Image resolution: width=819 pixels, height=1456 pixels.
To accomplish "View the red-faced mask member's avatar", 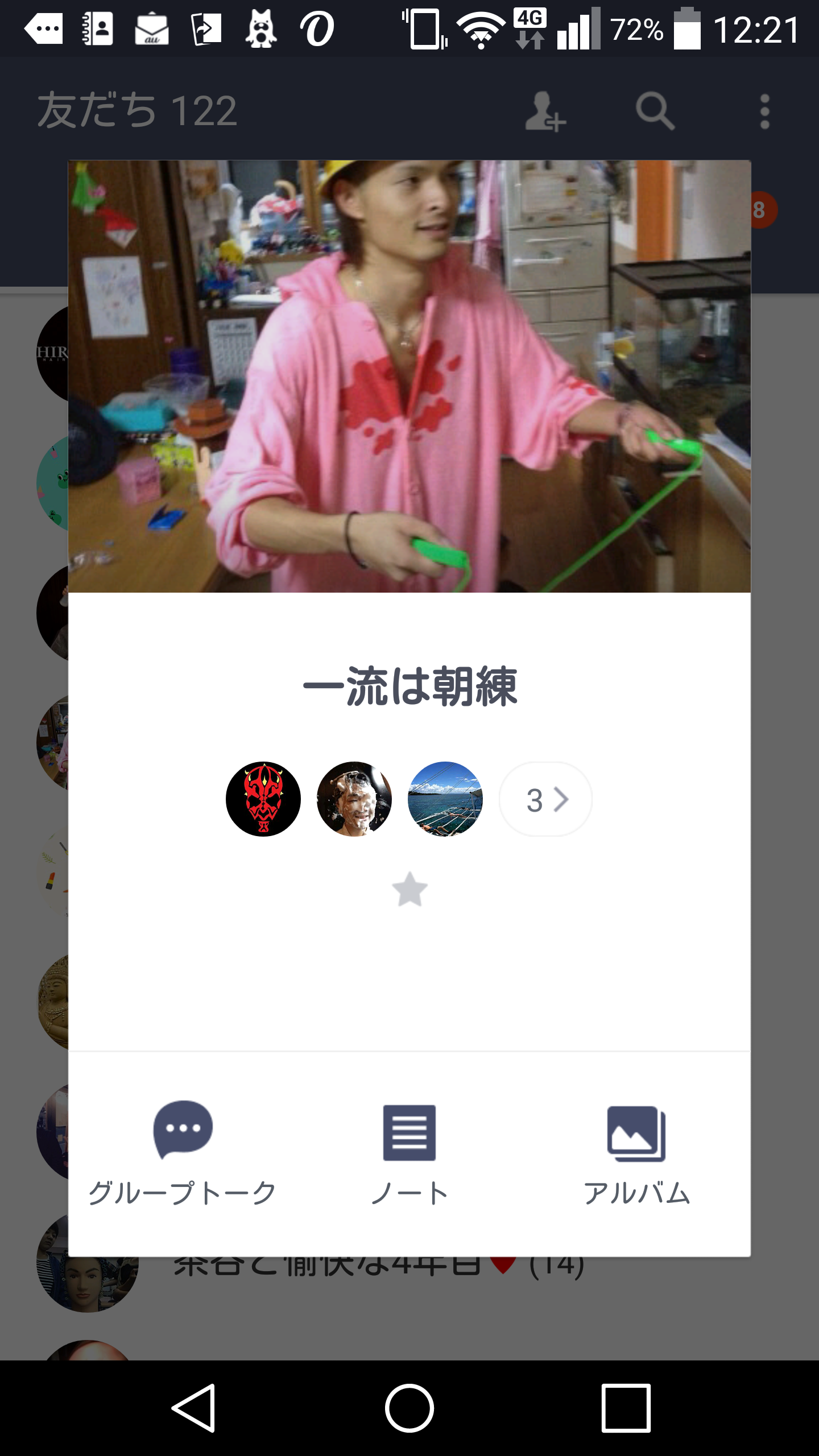I will [x=263, y=799].
